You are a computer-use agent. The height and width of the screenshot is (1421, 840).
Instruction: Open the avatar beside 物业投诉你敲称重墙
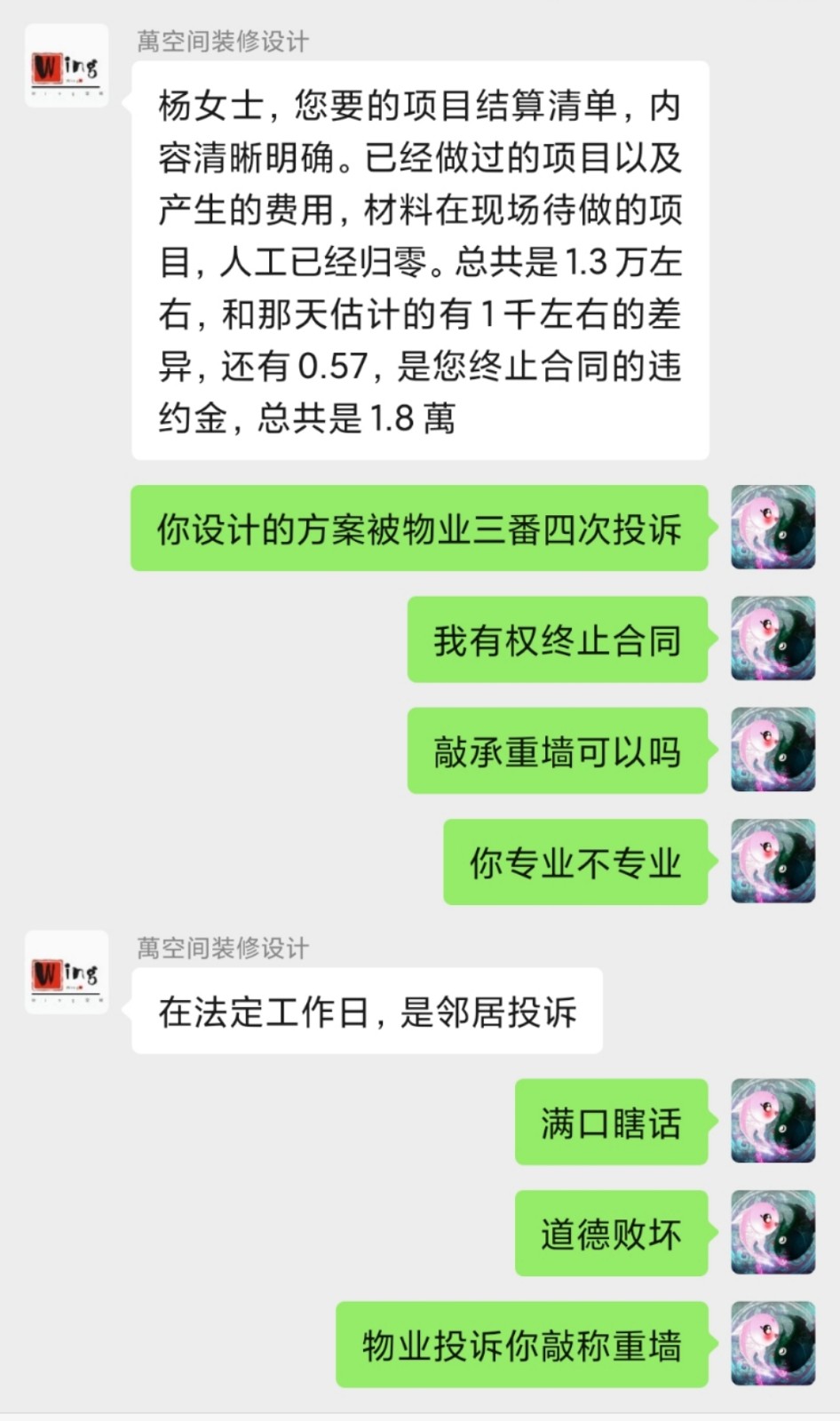pos(773,1343)
